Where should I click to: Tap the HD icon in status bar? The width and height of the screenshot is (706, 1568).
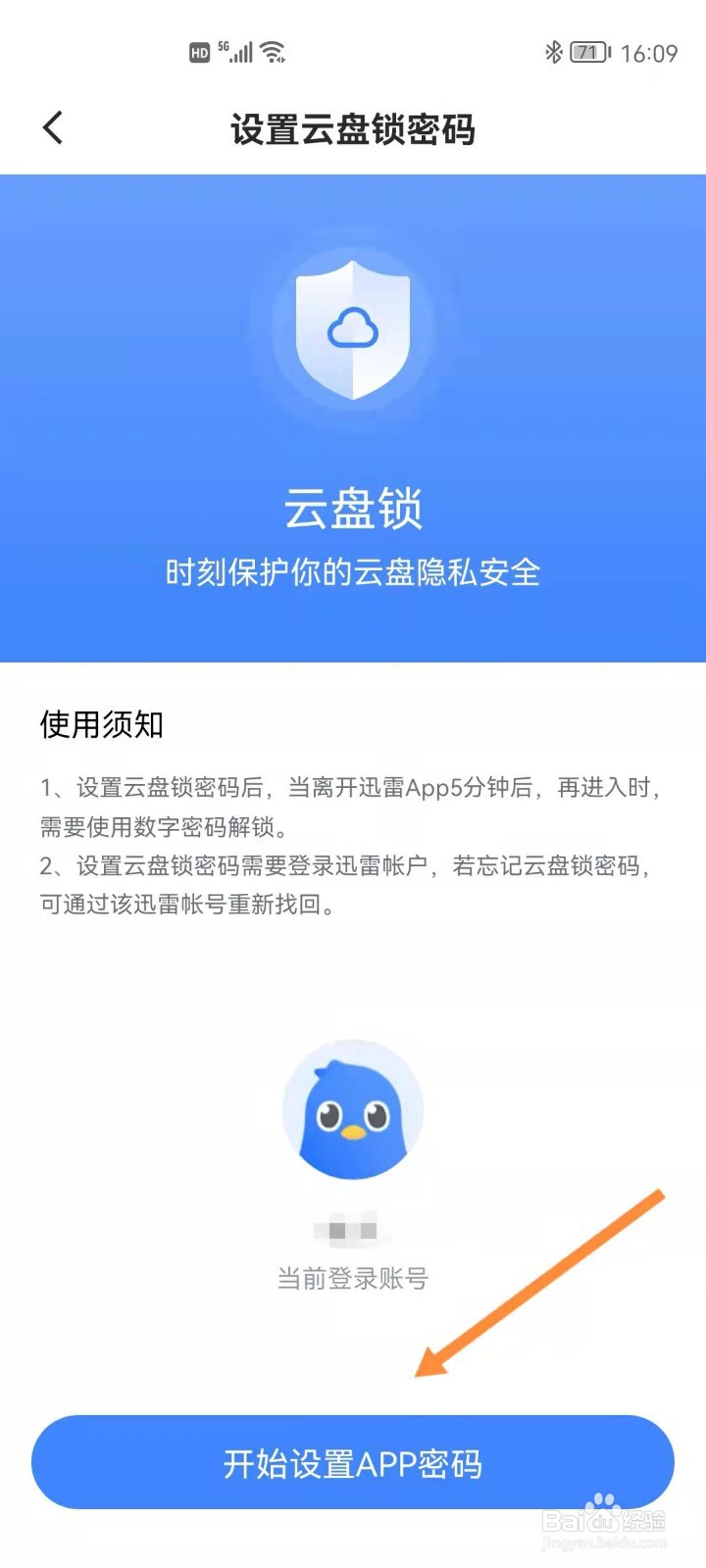click(201, 51)
